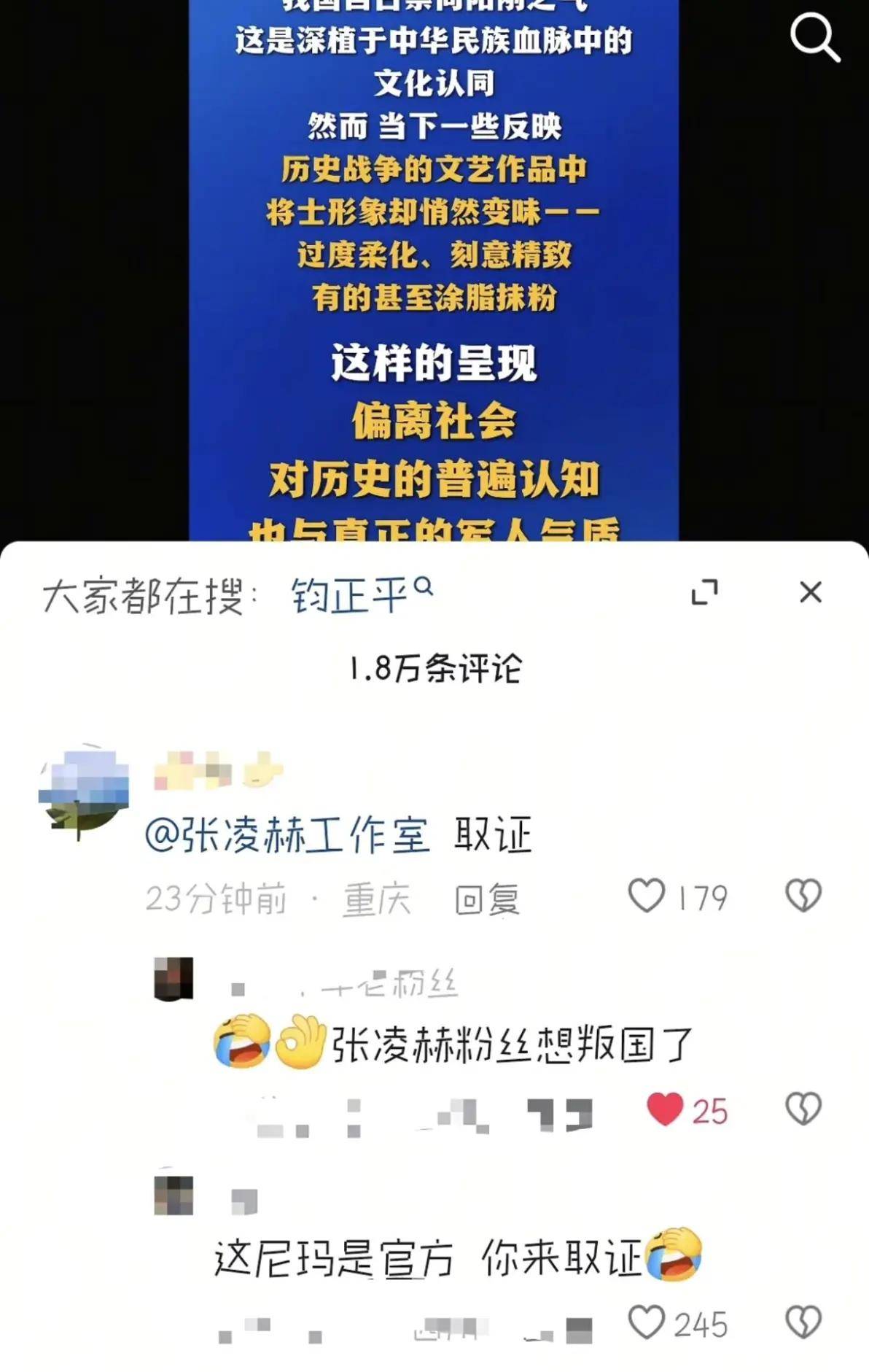Viewport: 869px width, 1372px height.
Task: Like the reply with 245 likes
Action: (x=647, y=1322)
